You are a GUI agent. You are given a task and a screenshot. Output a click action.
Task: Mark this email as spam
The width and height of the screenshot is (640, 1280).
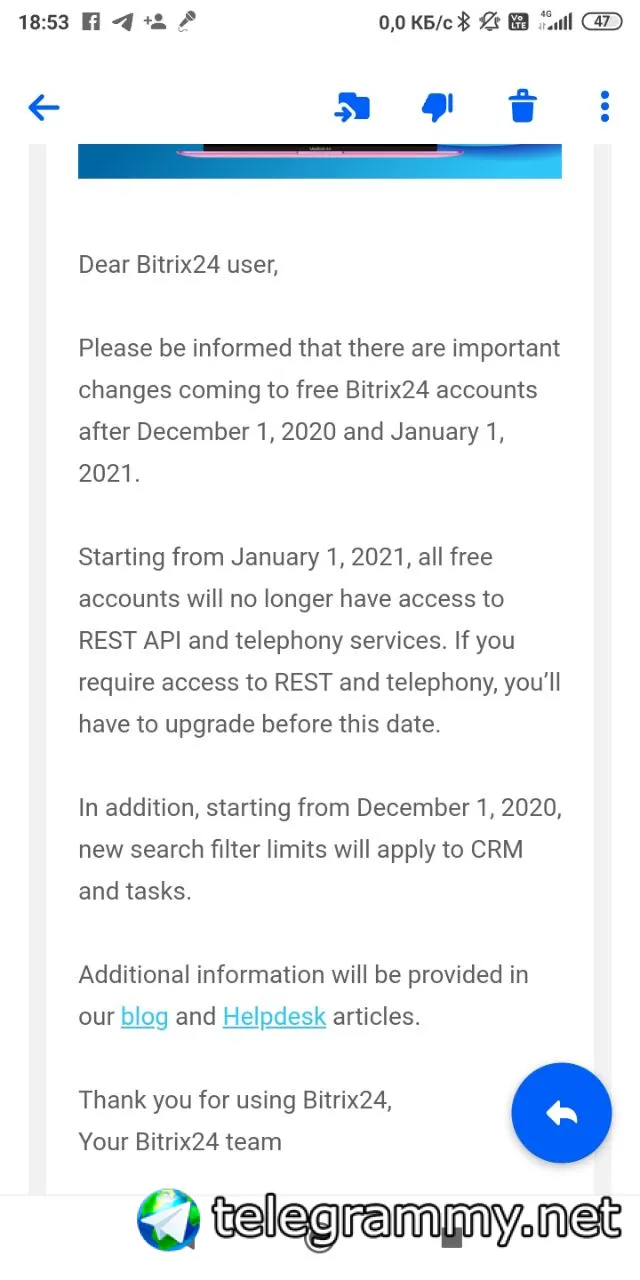[438, 107]
